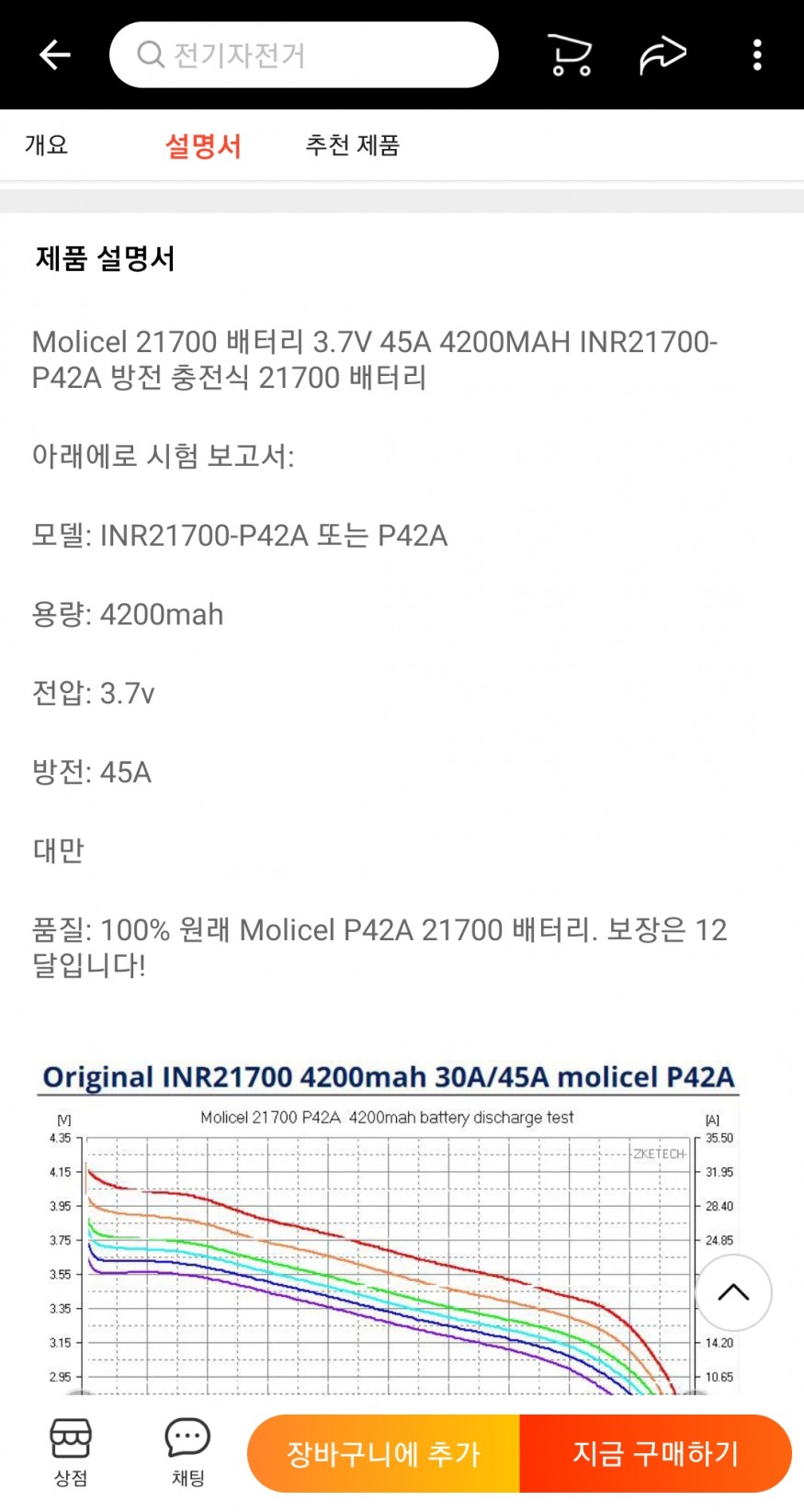Switch to the 개요 tab
The image size is (804, 1512).
[x=46, y=145]
